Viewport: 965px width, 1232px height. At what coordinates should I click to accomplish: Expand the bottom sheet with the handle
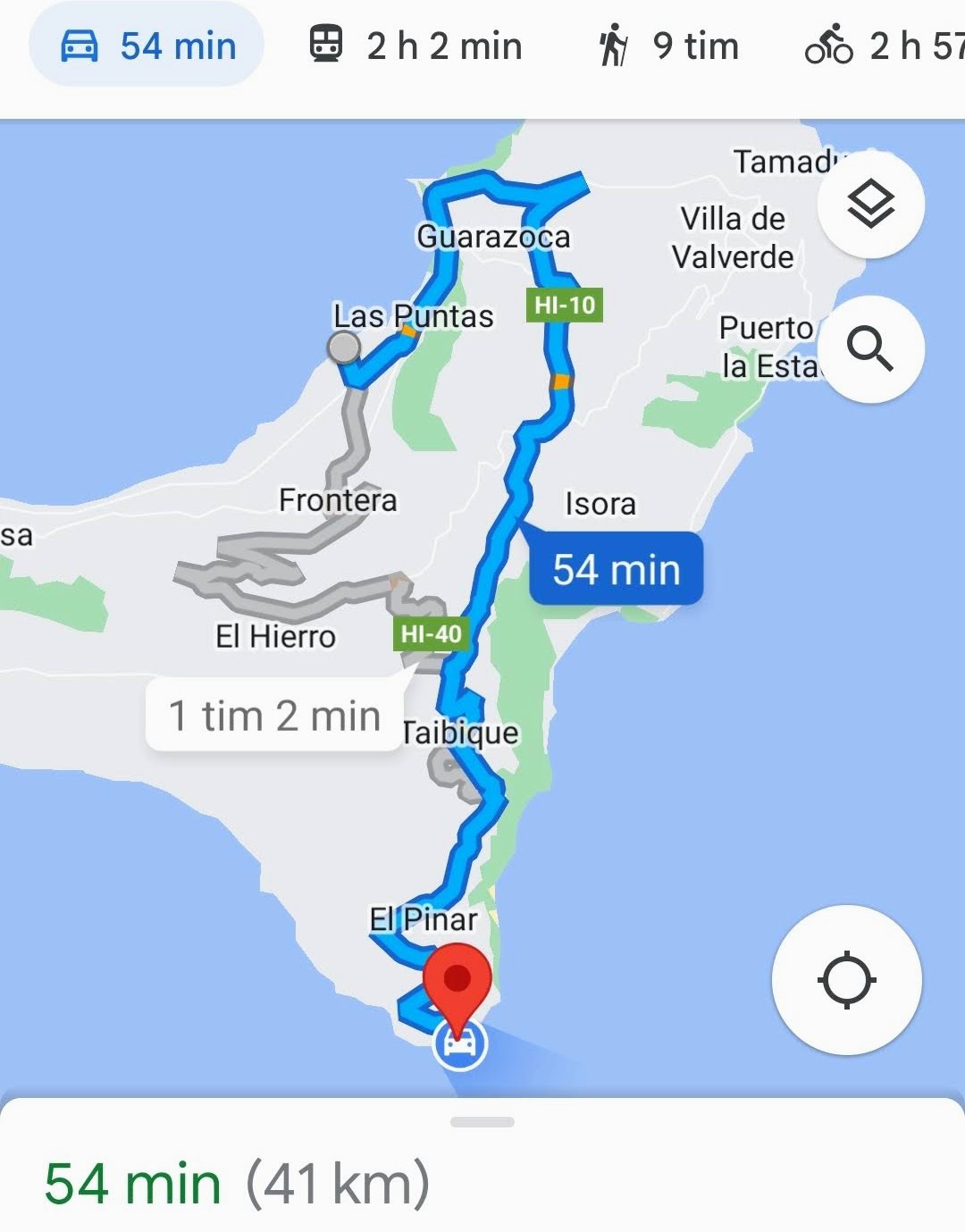coord(482,1122)
